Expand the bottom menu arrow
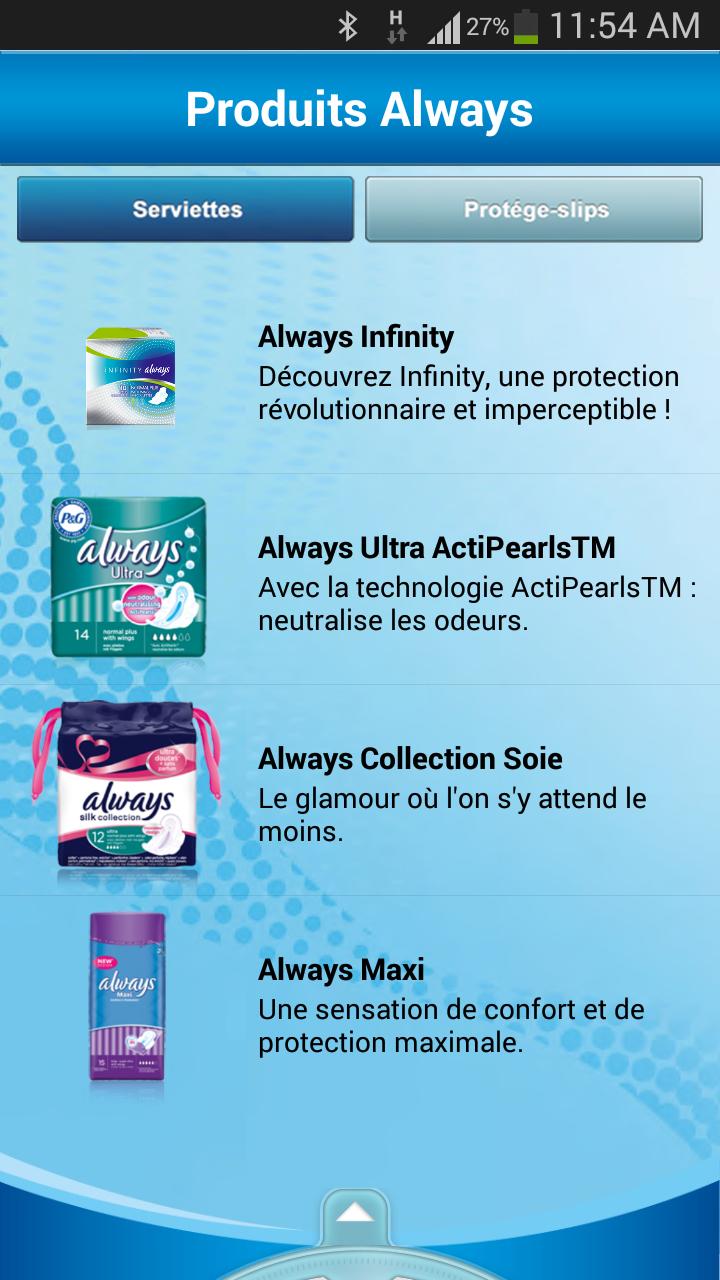The height and width of the screenshot is (1280, 720). 355,1214
